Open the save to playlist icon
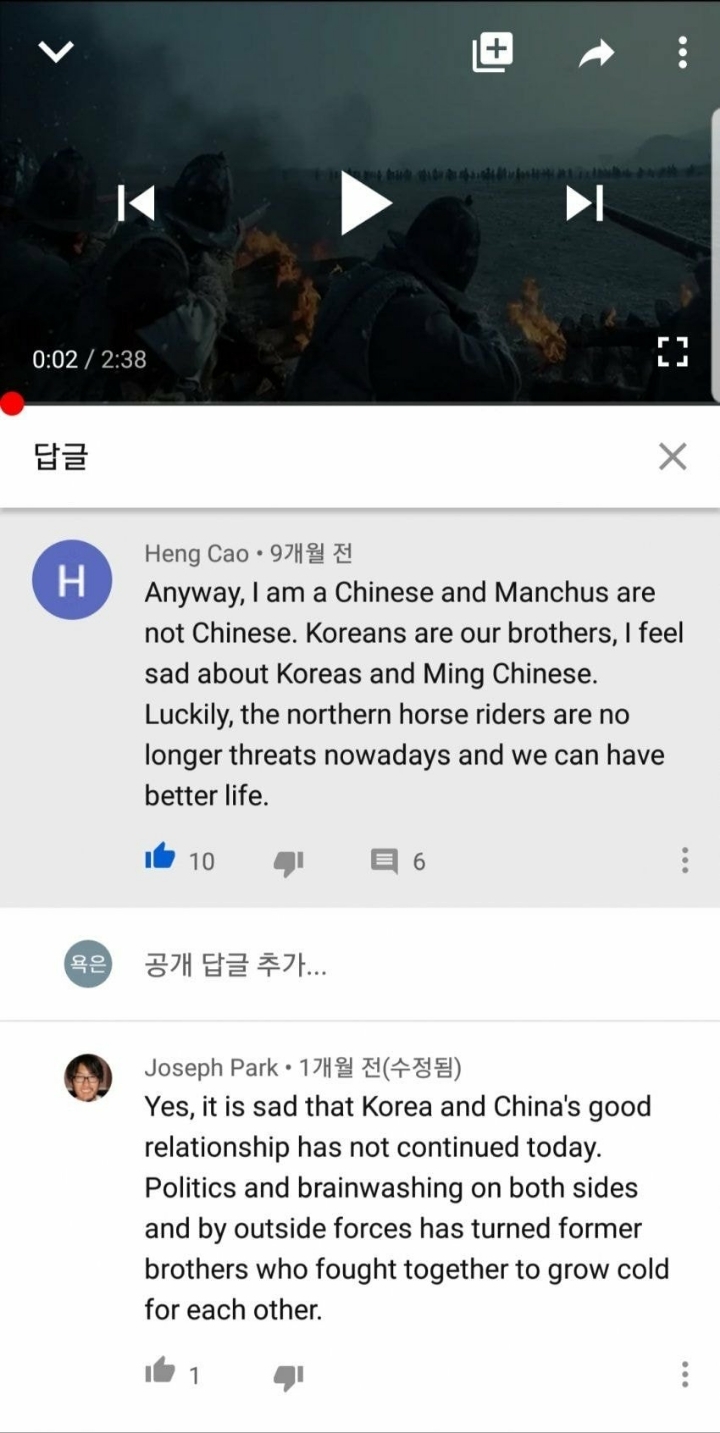The image size is (720, 1433). point(491,53)
